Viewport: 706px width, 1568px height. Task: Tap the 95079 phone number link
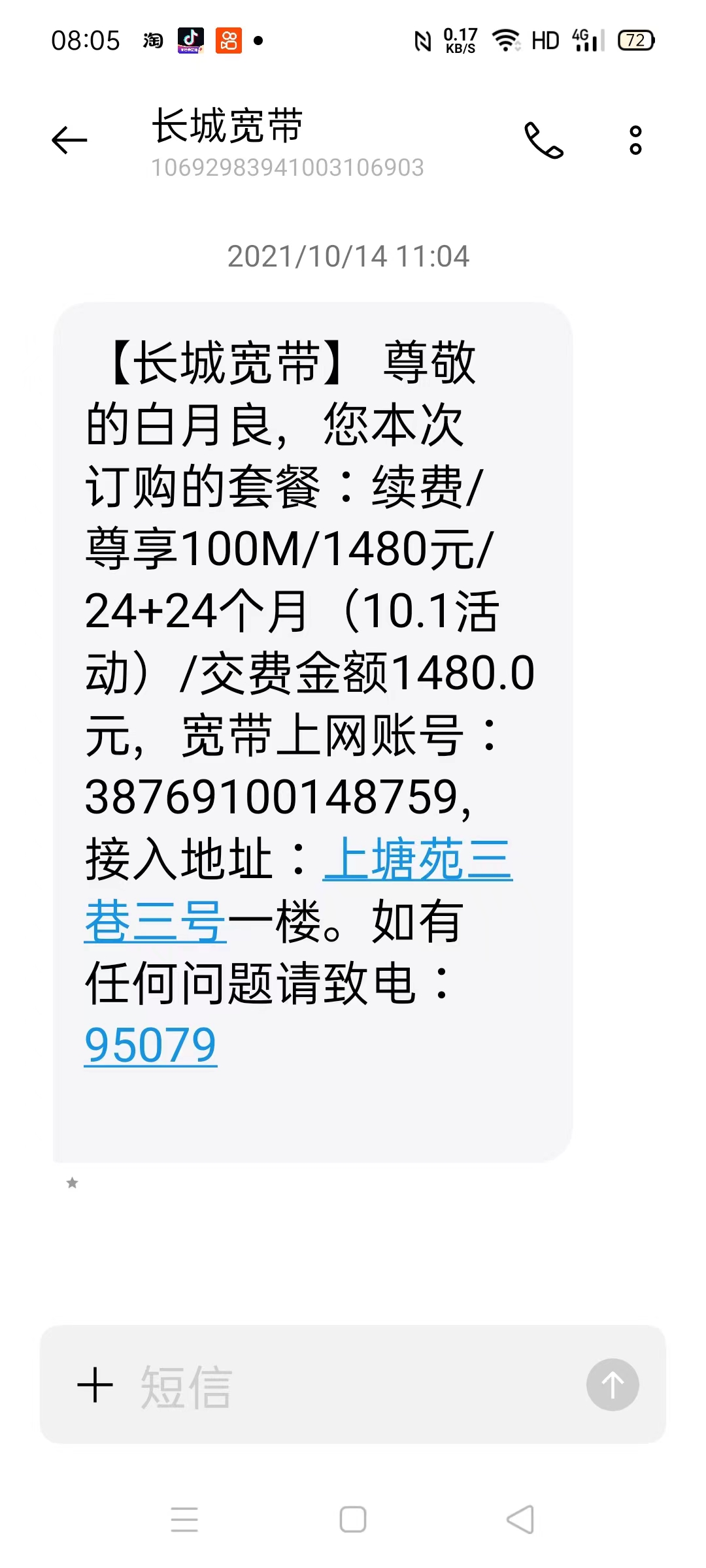click(x=150, y=1045)
